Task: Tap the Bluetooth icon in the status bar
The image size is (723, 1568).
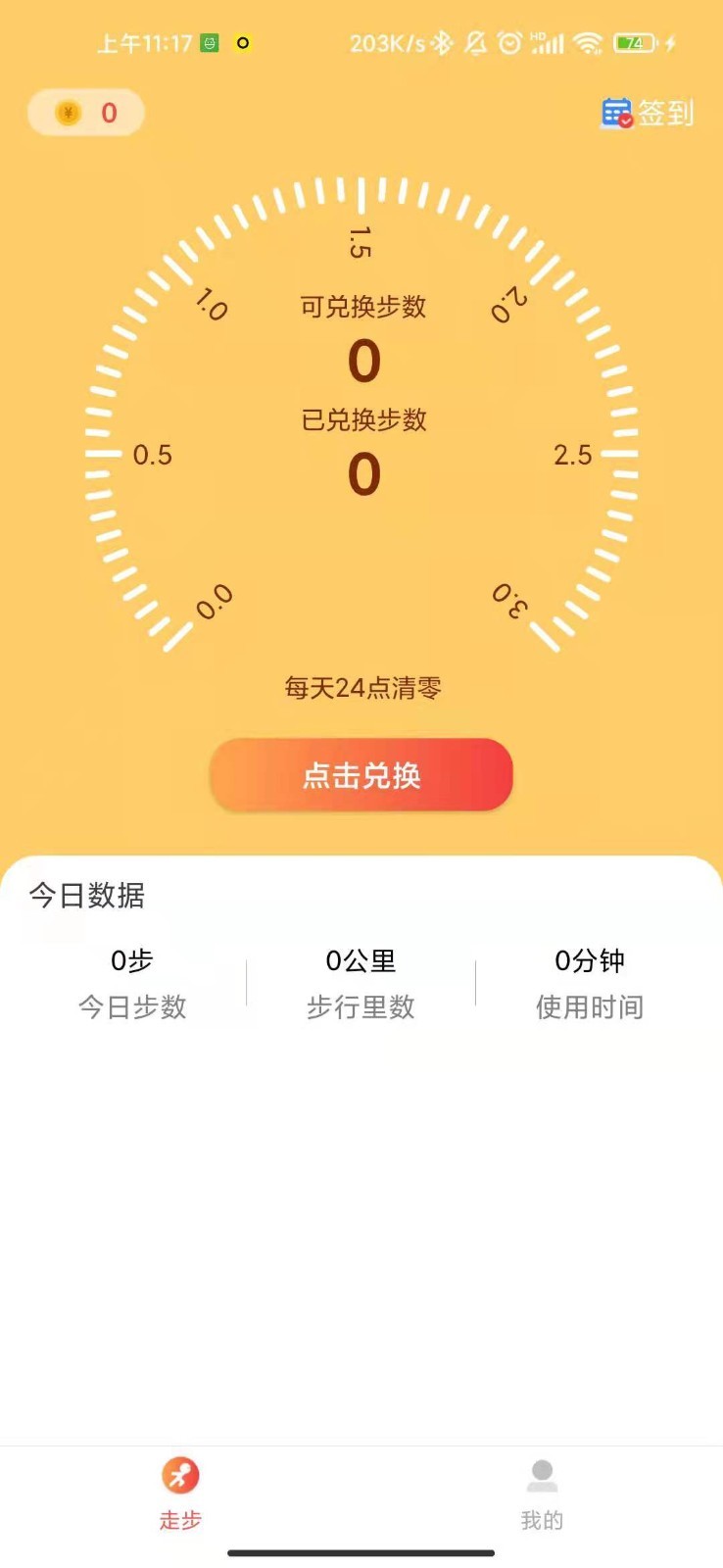Action: pos(443,43)
